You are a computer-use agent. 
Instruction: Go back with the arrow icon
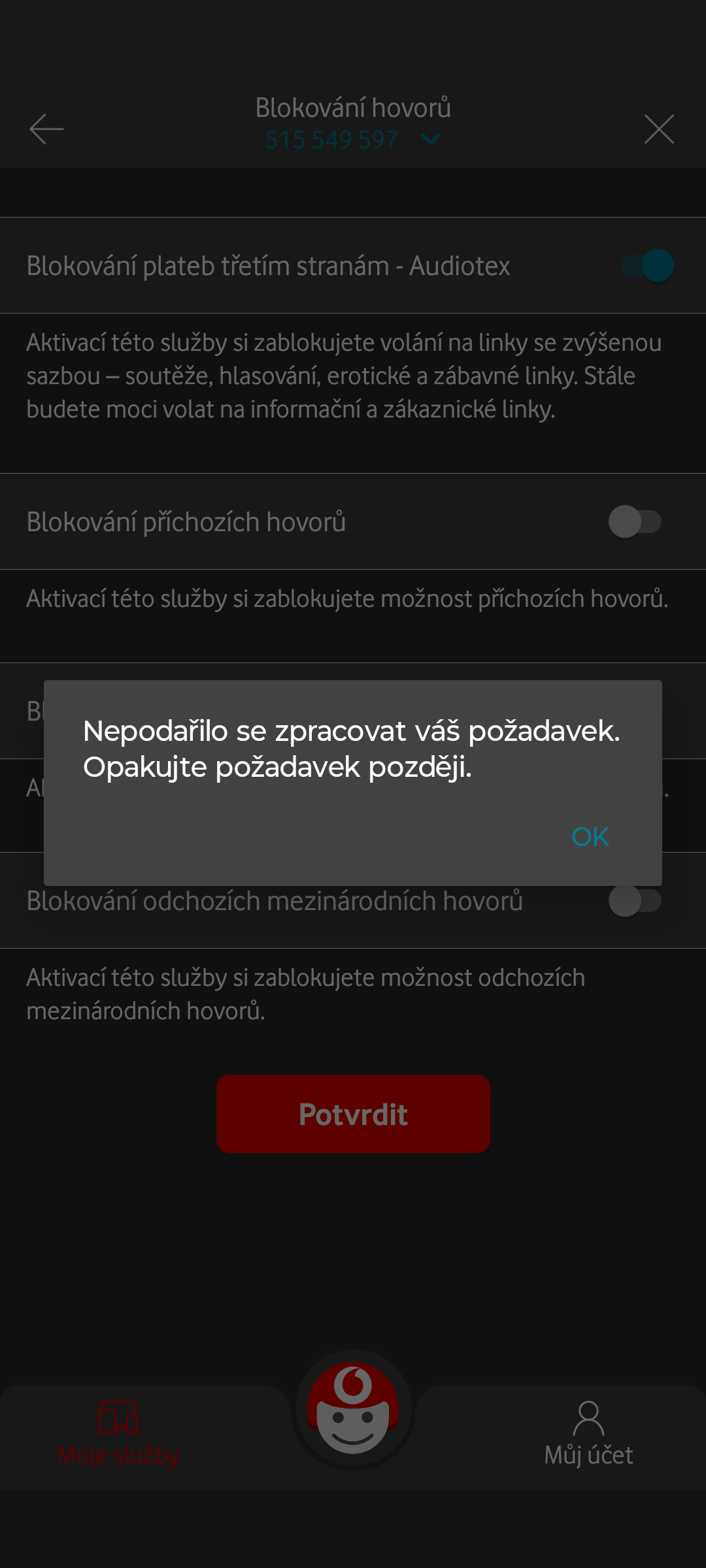pyautogui.click(x=46, y=129)
